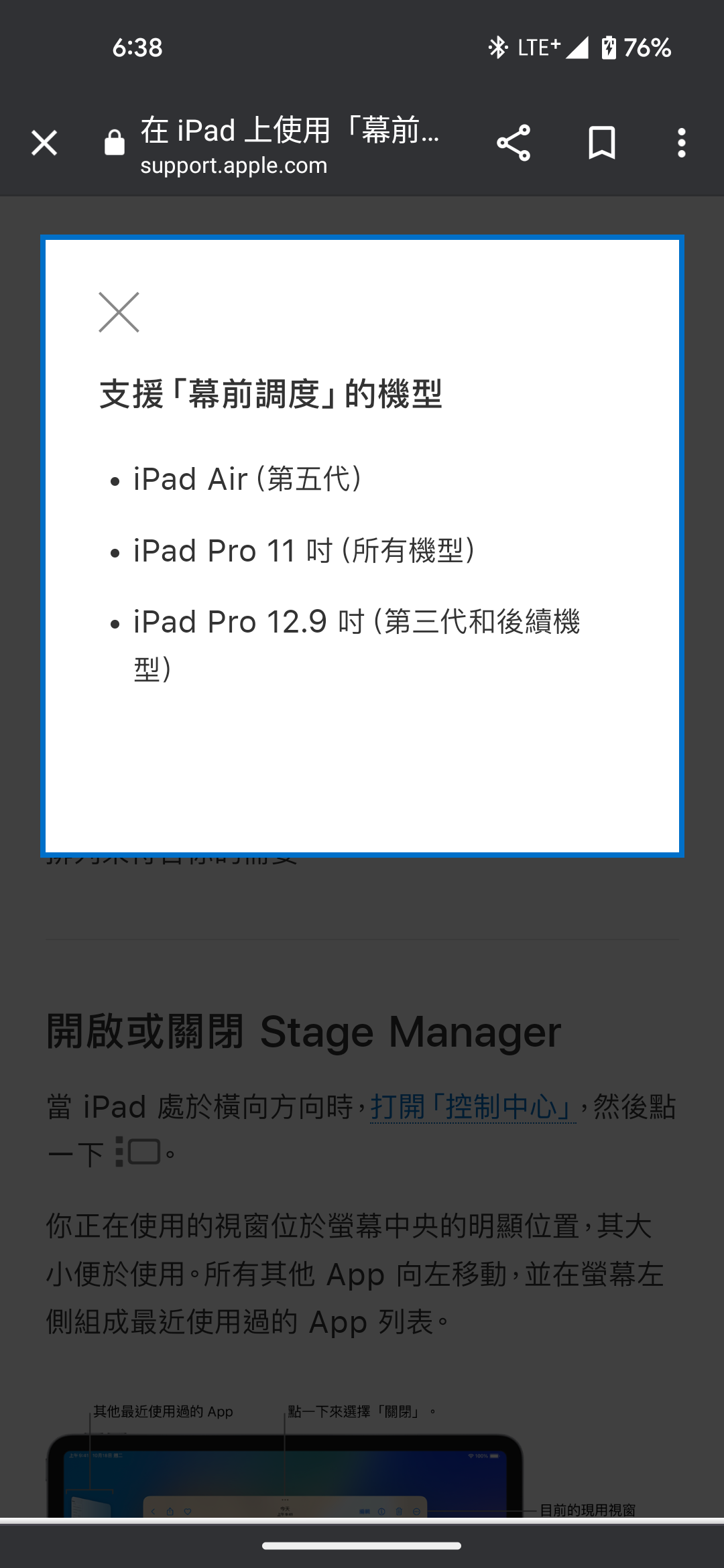This screenshot has width=724, height=1568.
Task: Share this Apple support page
Action: click(x=514, y=143)
